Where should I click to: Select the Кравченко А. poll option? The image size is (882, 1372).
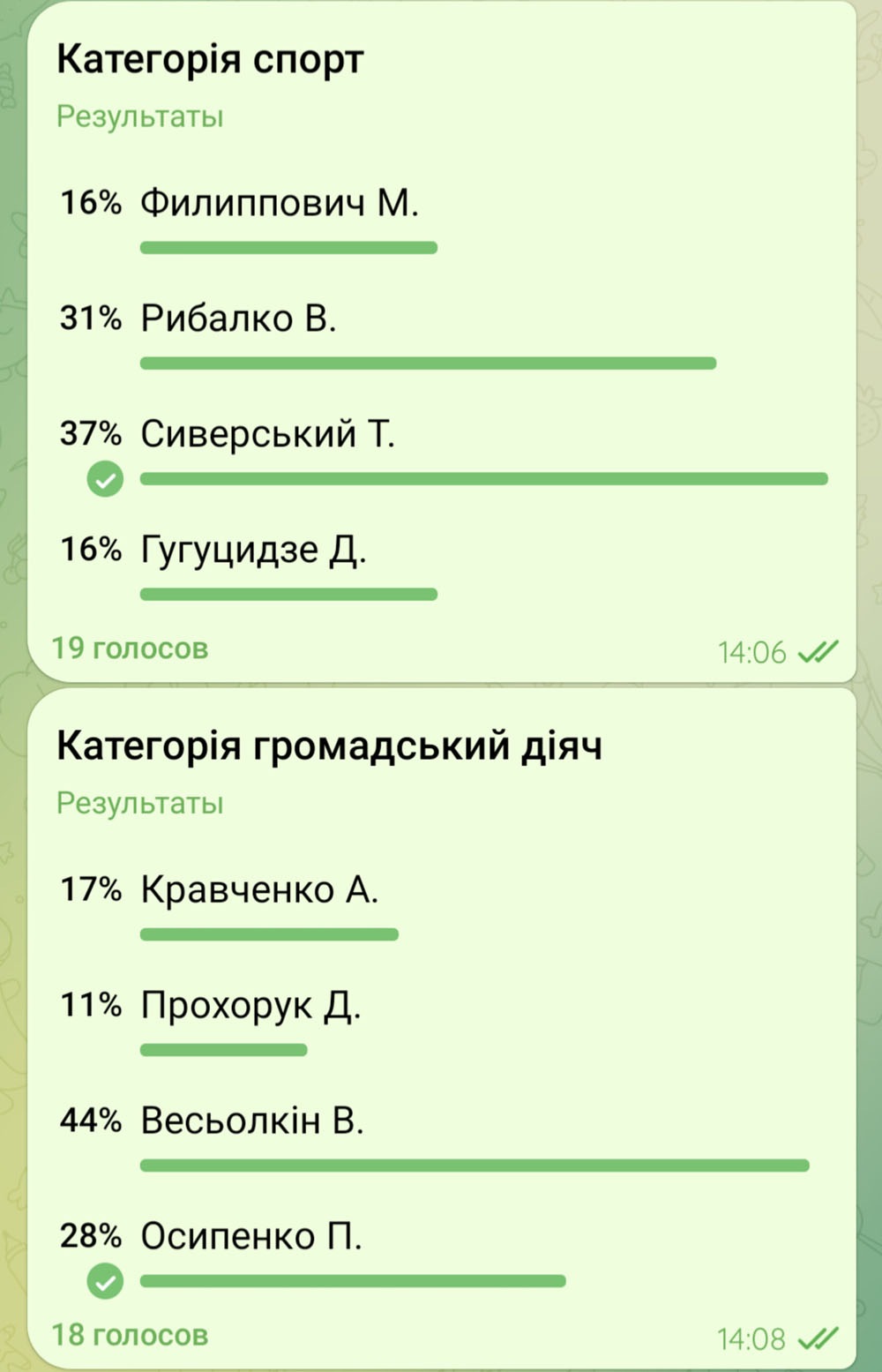pos(259,889)
